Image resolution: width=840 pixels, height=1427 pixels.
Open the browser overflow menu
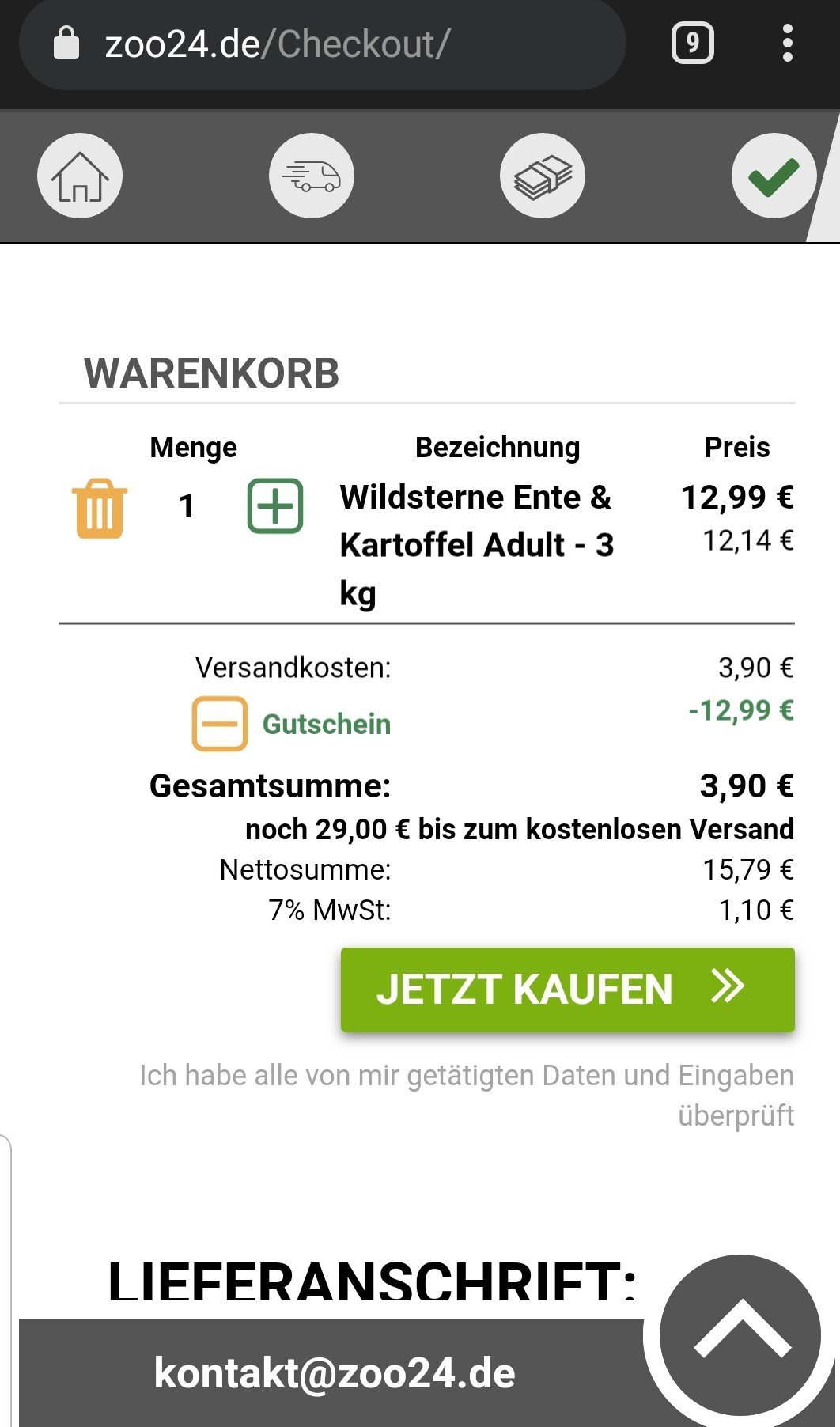point(787,44)
